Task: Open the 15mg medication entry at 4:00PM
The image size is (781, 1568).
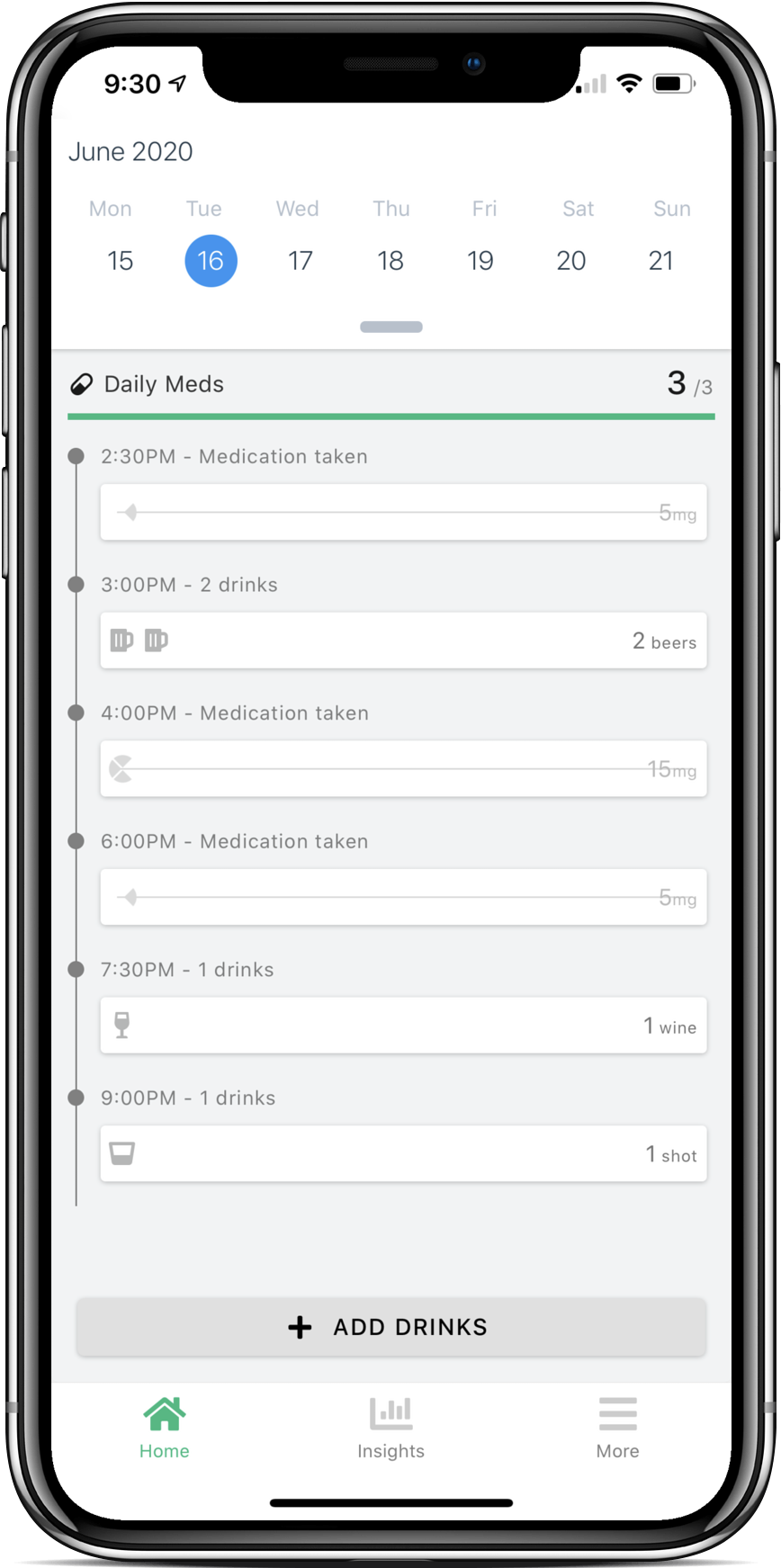Action: pos(403,769)
